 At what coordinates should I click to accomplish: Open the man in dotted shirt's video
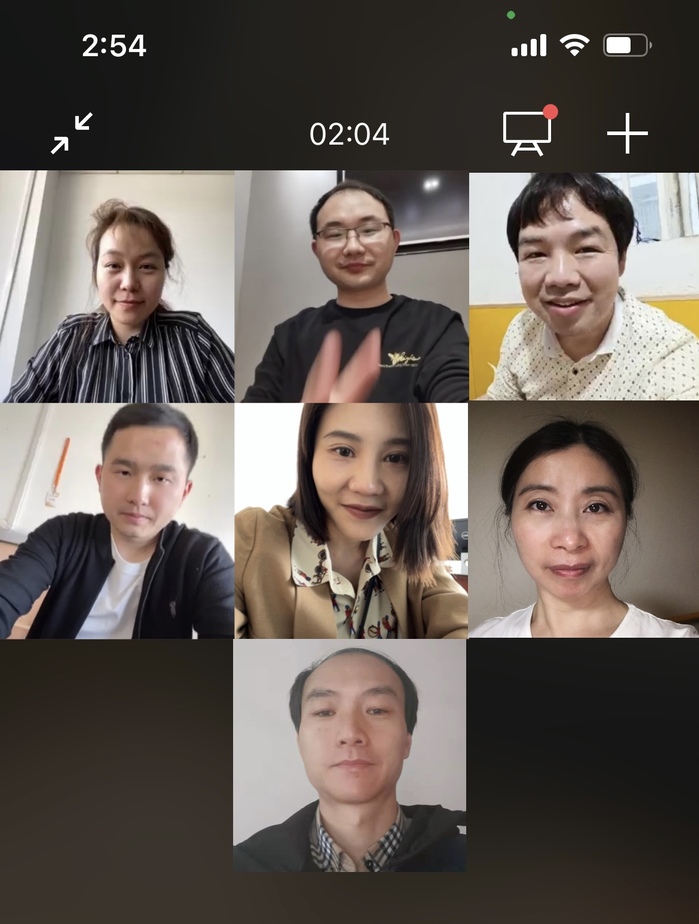pos(584,286)
